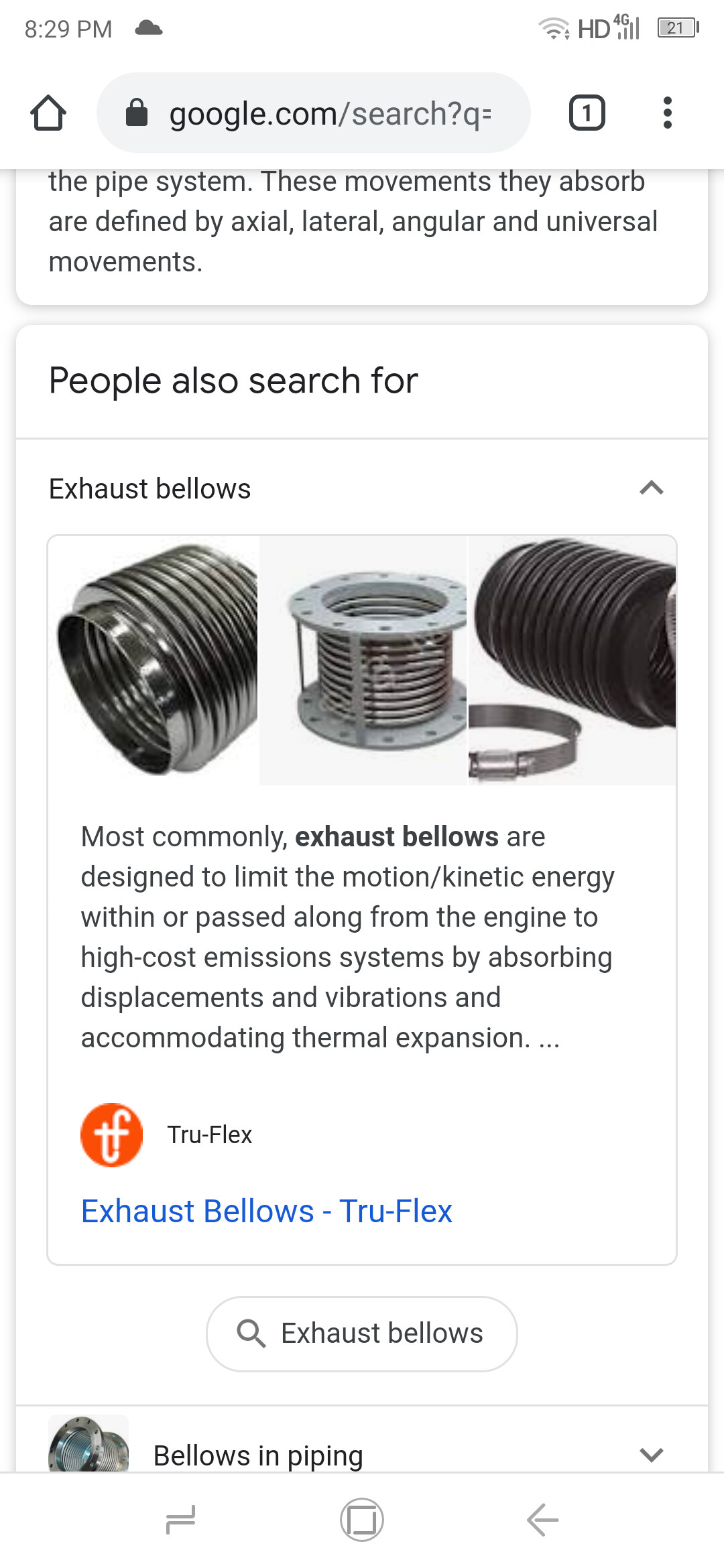View the black rubber bellows image
Screen dimensions: 724x1568
click(x=572, y=660)
